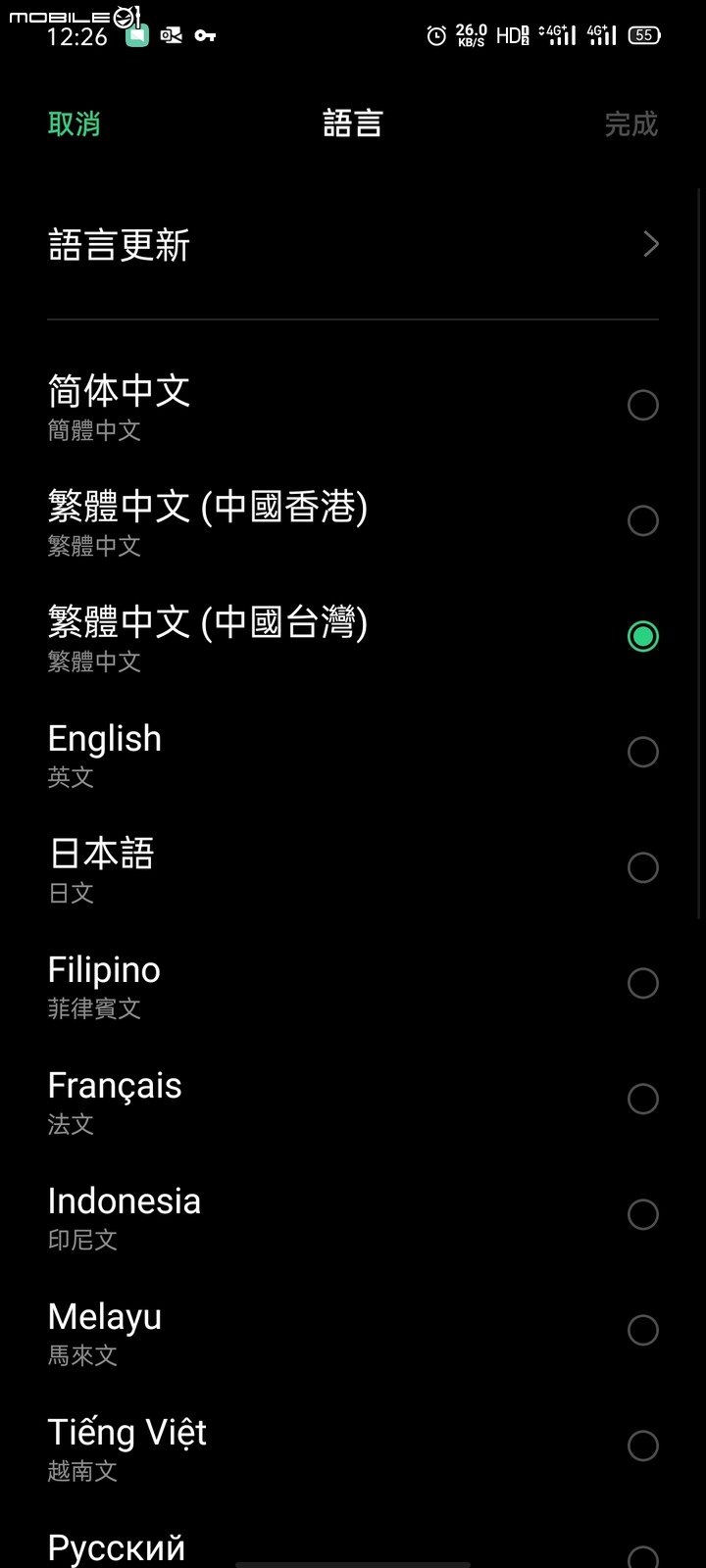Tap 取消 to cancel language selection
Screen dimensions: 706x1568
coord(75,124)
